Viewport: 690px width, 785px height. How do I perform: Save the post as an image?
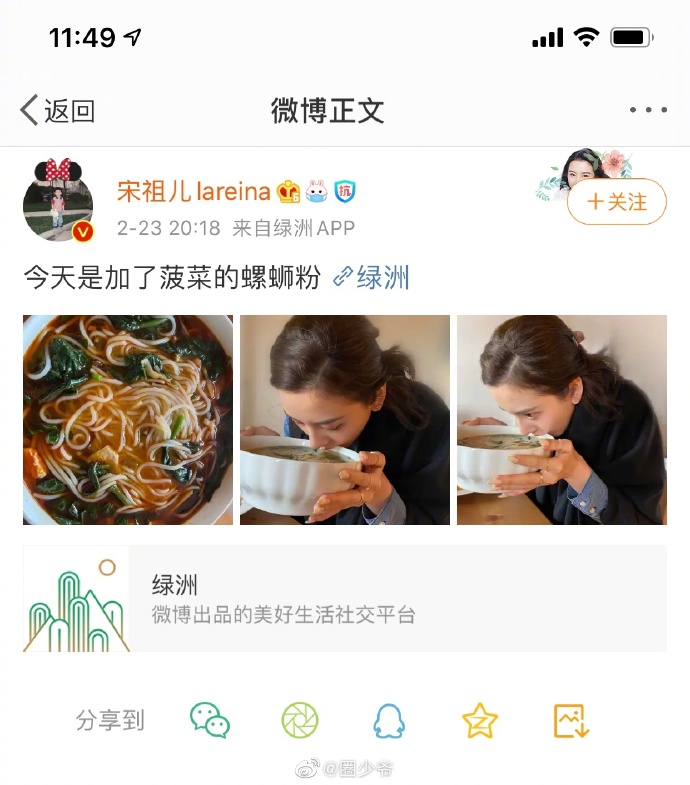click(572, 720)
